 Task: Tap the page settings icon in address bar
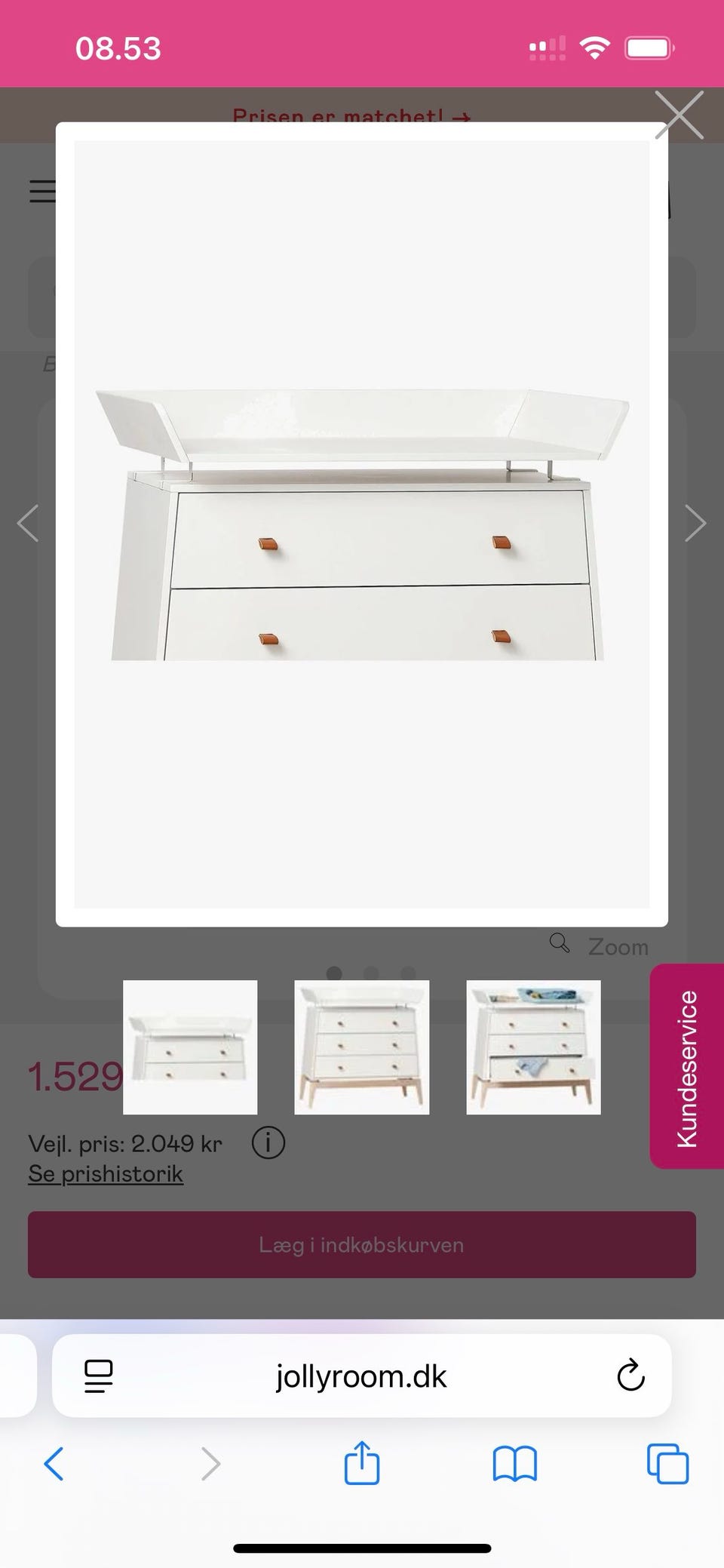tap(97, 1376)
